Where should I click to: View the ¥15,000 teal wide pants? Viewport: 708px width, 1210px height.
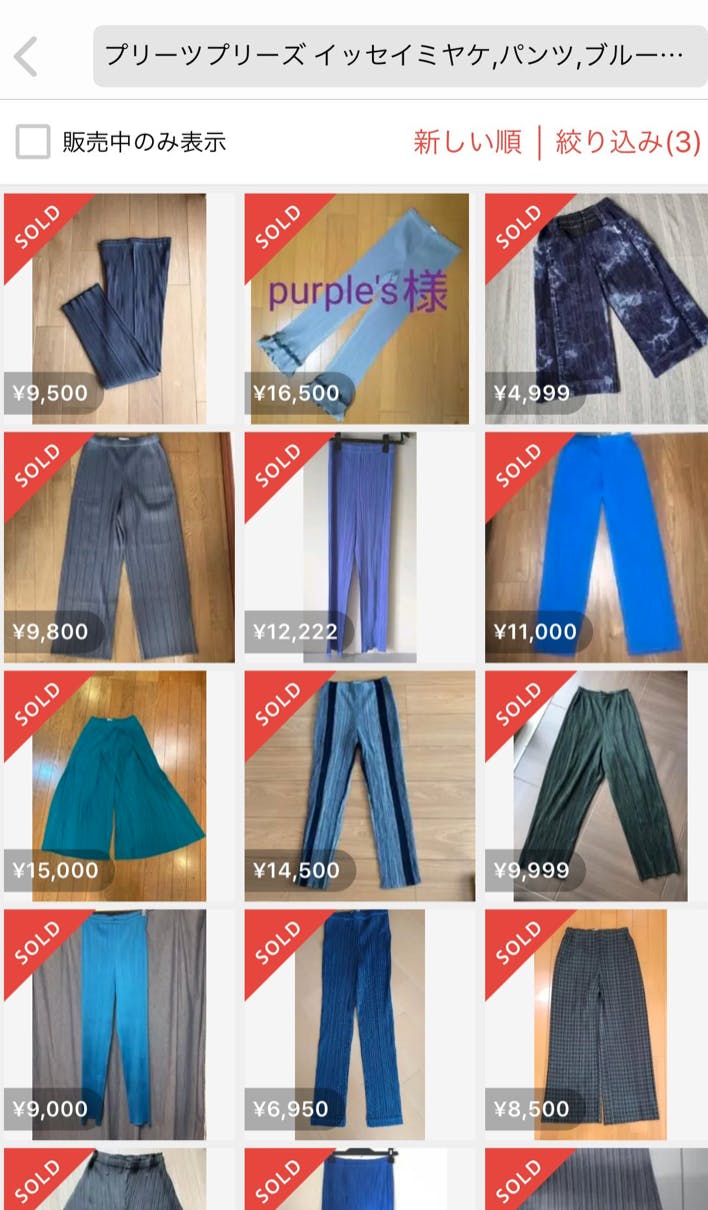point(119,786)
